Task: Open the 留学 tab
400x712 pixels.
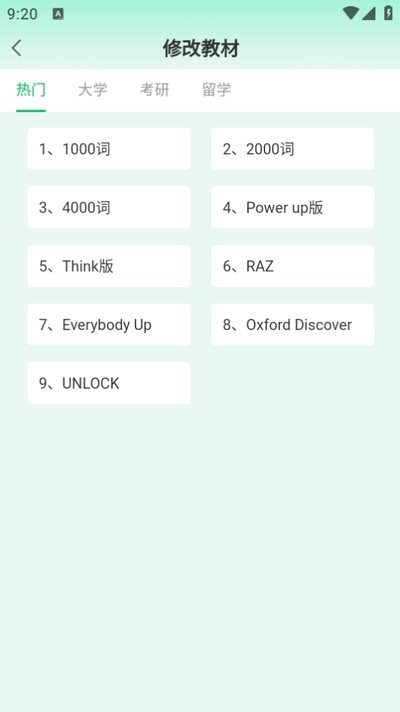Action: 217,89
